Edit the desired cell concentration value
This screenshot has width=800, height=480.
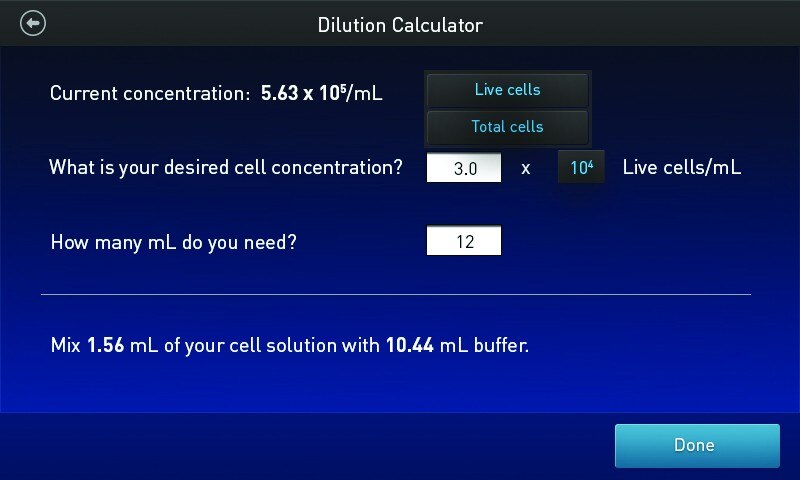pos(464,168)
